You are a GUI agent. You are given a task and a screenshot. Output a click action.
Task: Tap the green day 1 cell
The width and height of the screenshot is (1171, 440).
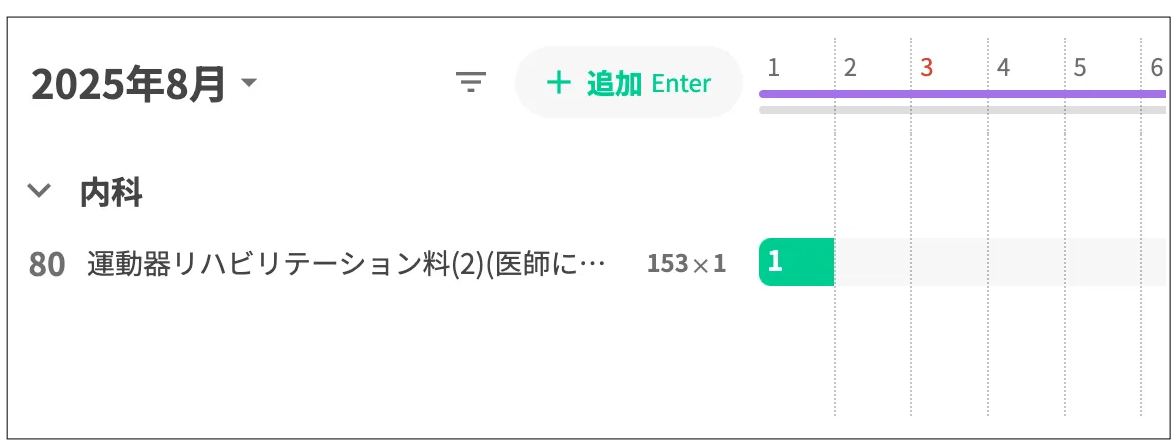point(796,262)
